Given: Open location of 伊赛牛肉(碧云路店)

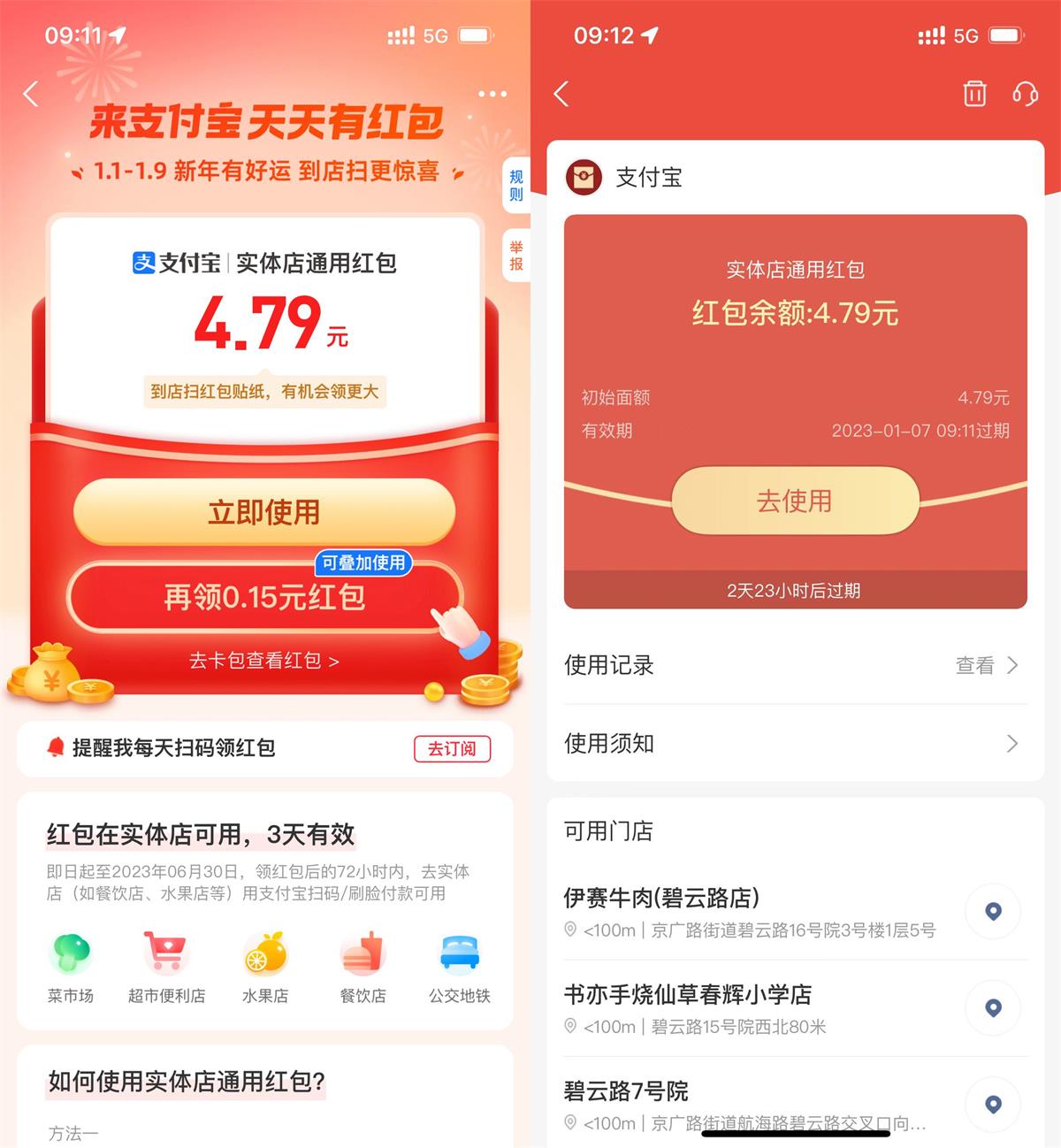Looking at the screenshot, I should click(x=993, y=911).
